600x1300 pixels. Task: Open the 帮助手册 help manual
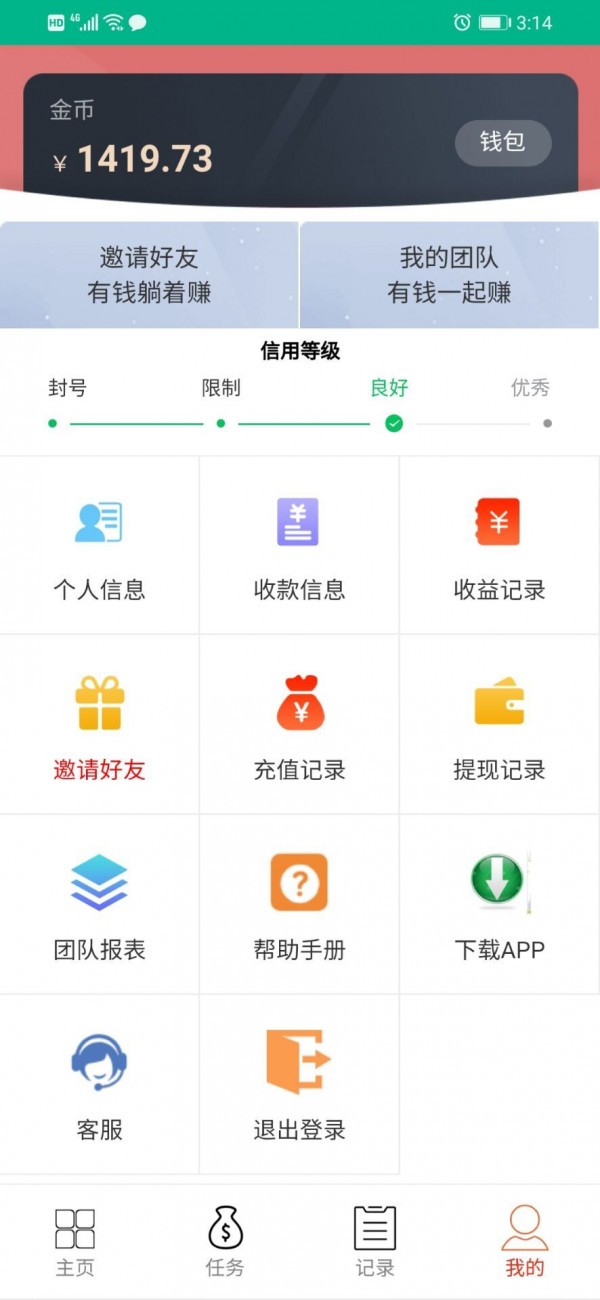pyautogui.click(x=299, y=905)
